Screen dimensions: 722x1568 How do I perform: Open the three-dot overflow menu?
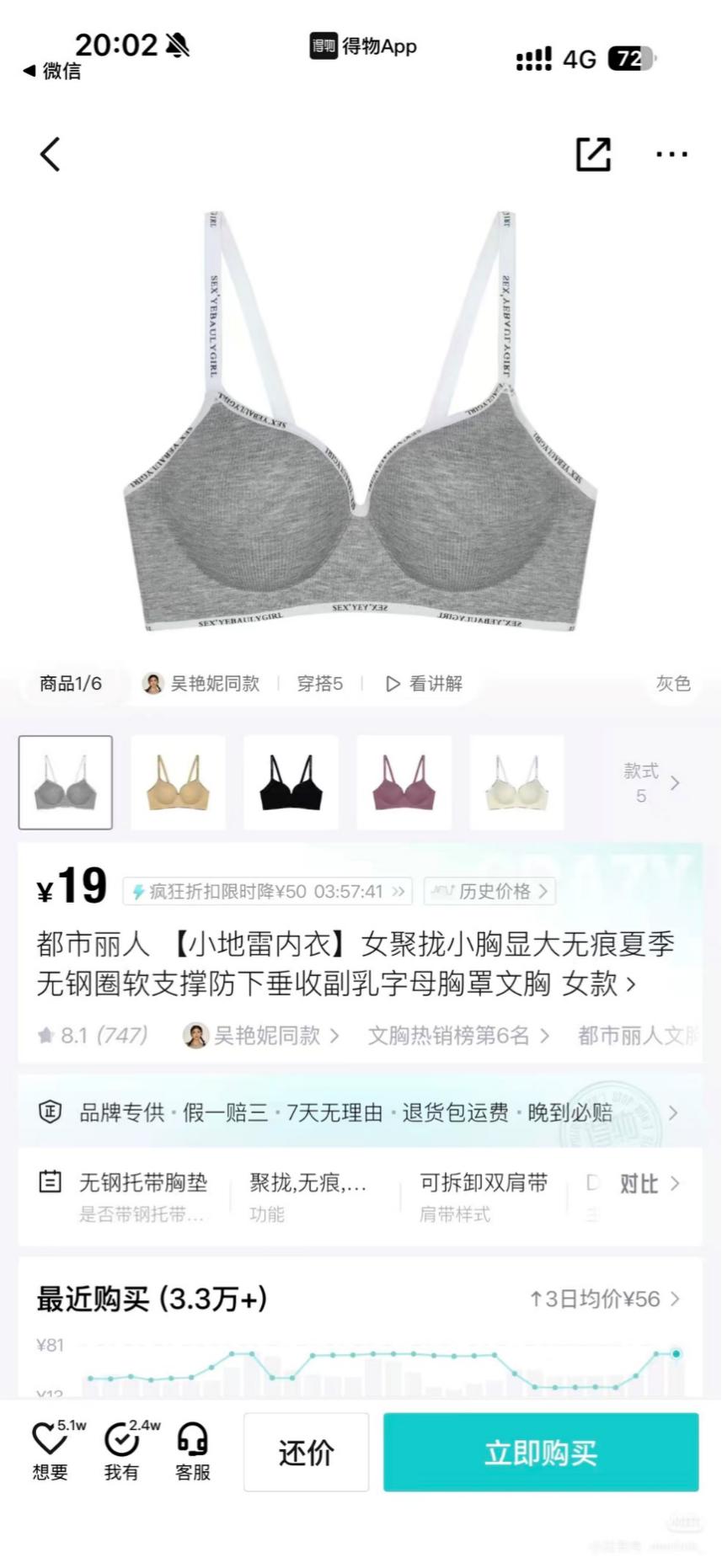tap(671, 154)
